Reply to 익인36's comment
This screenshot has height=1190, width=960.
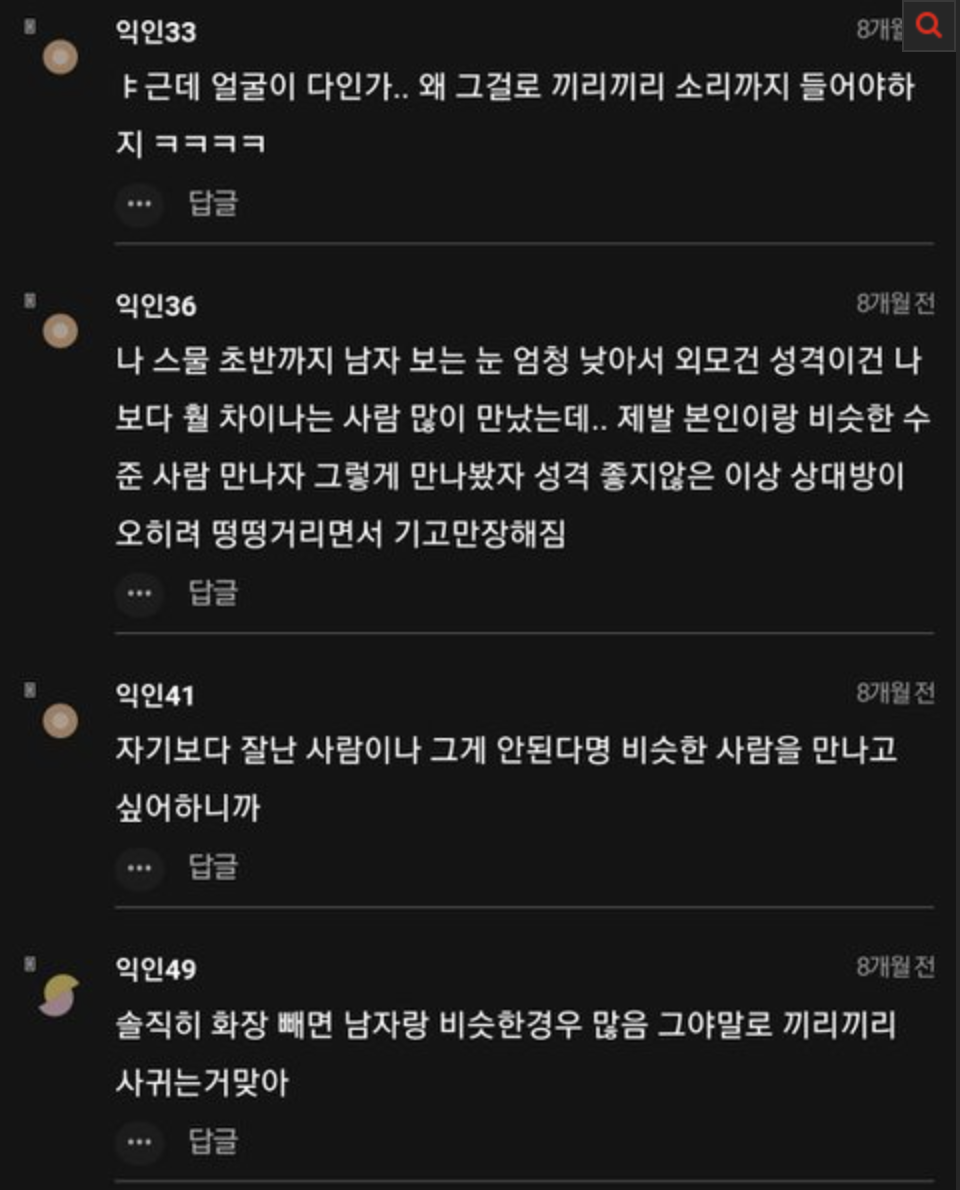pos(213,593)
